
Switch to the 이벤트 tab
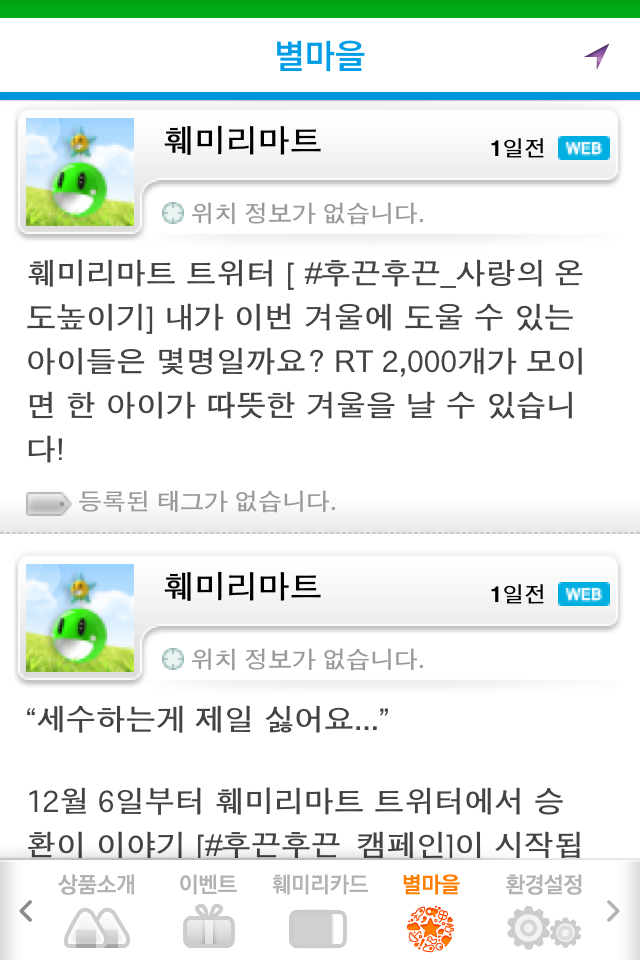coord(208,910)
